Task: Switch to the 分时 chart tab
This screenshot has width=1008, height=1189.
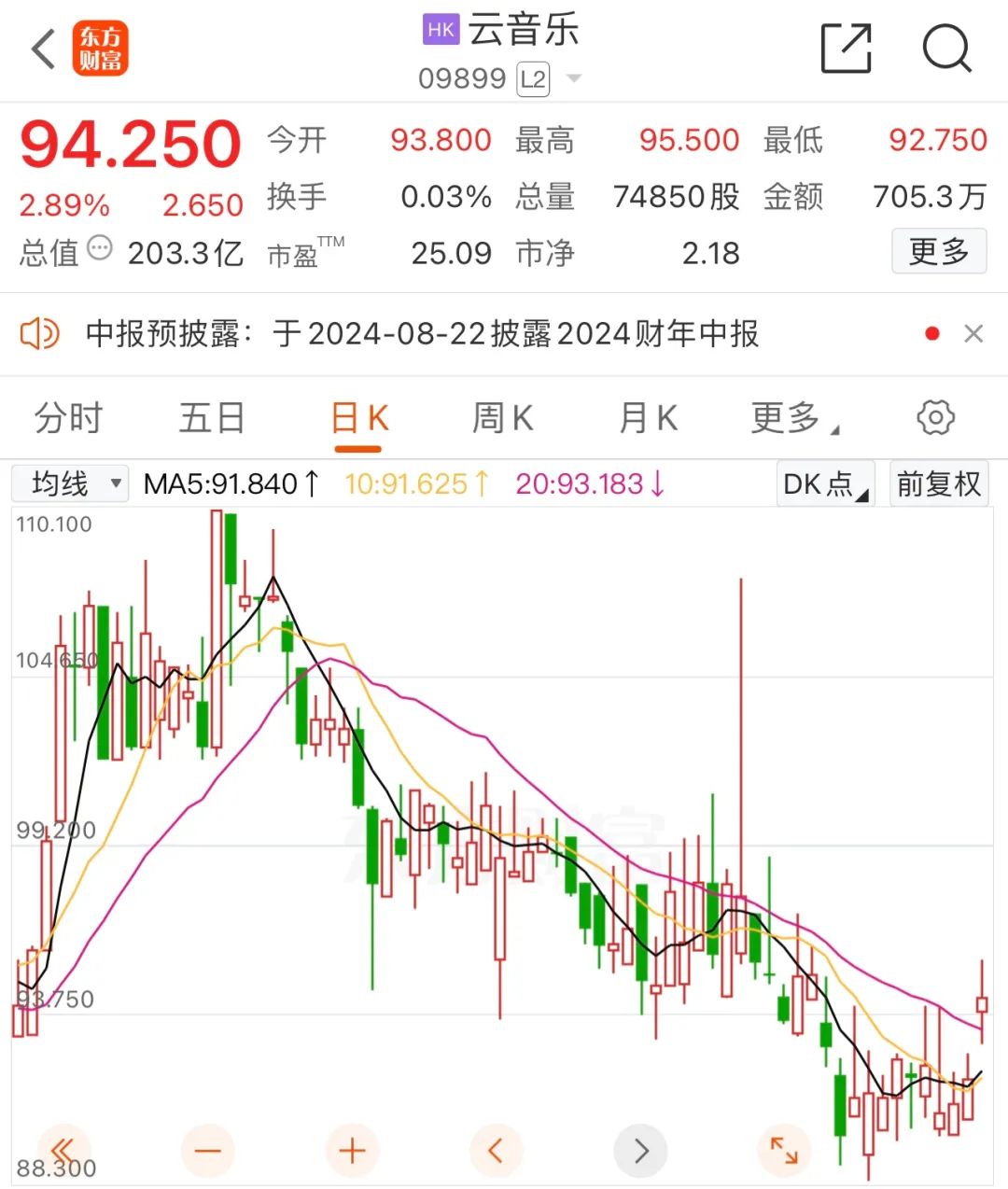Action: (x=68, y=418)
